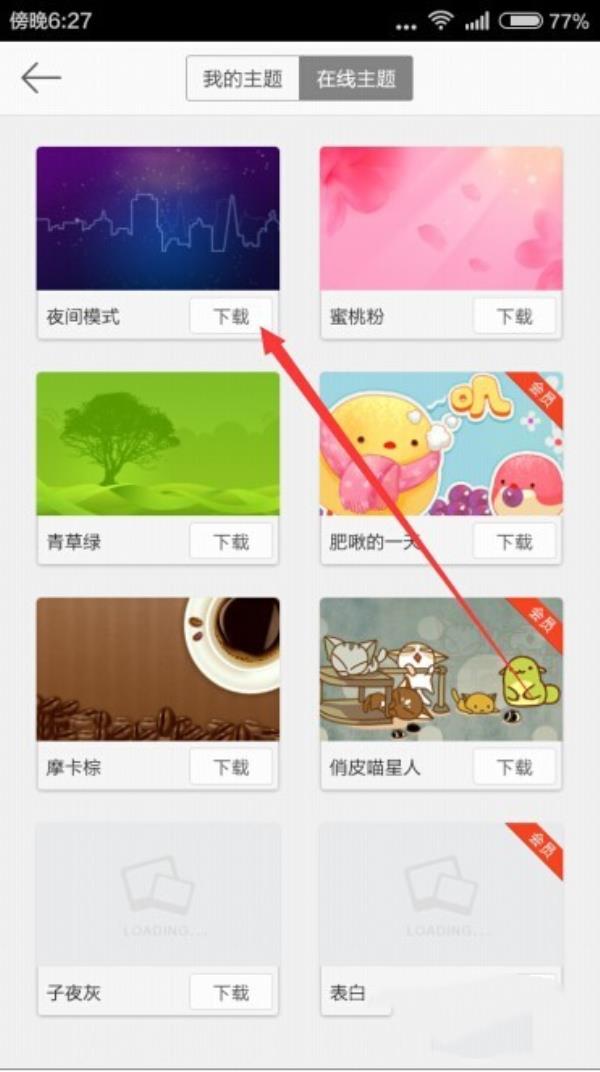
Task: Download the 肥啾的一天 theme
Action: (x=514, y=542)
